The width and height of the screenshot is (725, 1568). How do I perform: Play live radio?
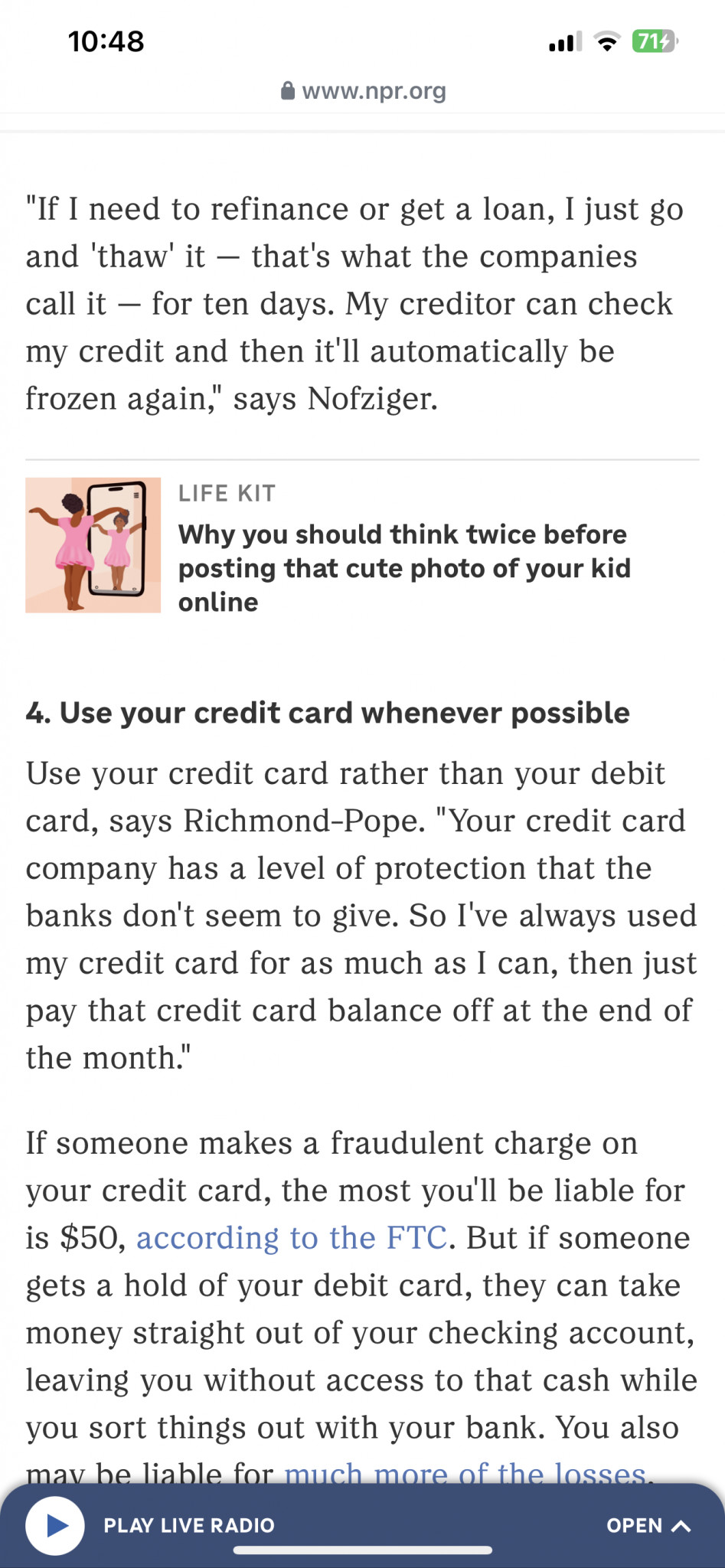tap(55, 1525)
